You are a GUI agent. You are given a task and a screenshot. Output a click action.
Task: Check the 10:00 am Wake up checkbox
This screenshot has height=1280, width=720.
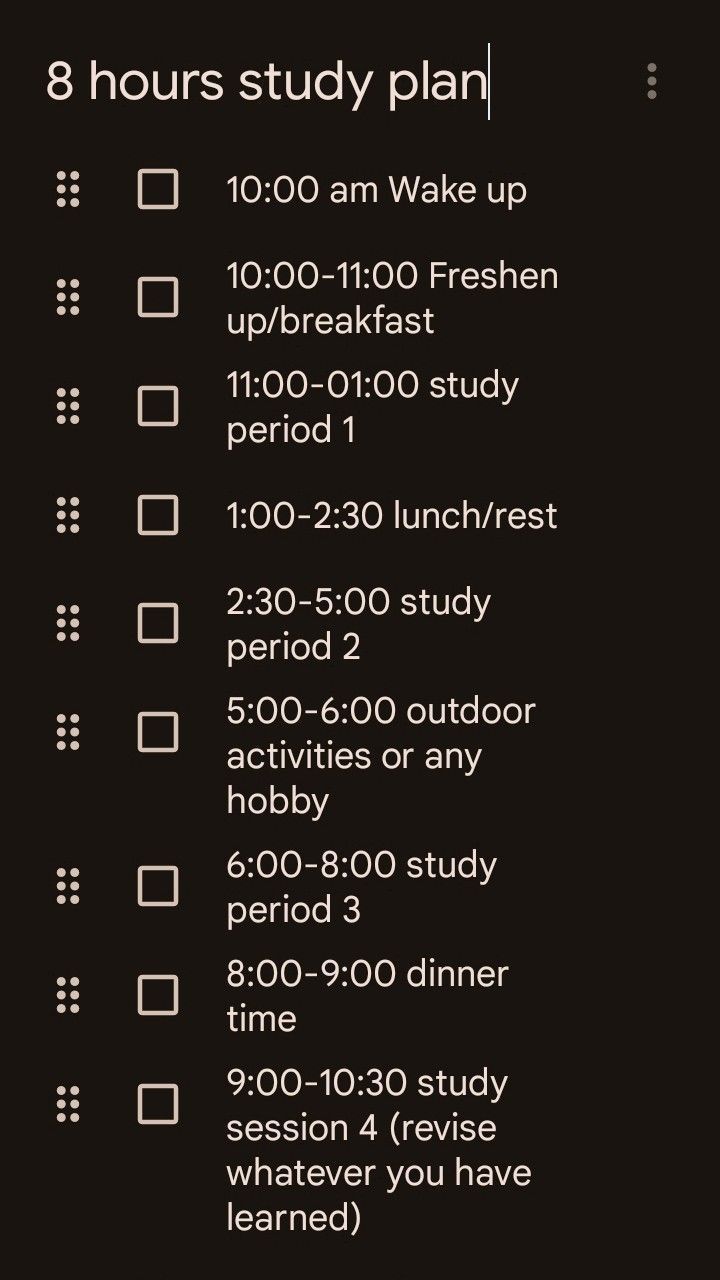pyautogui.click(x=158, y=189)
